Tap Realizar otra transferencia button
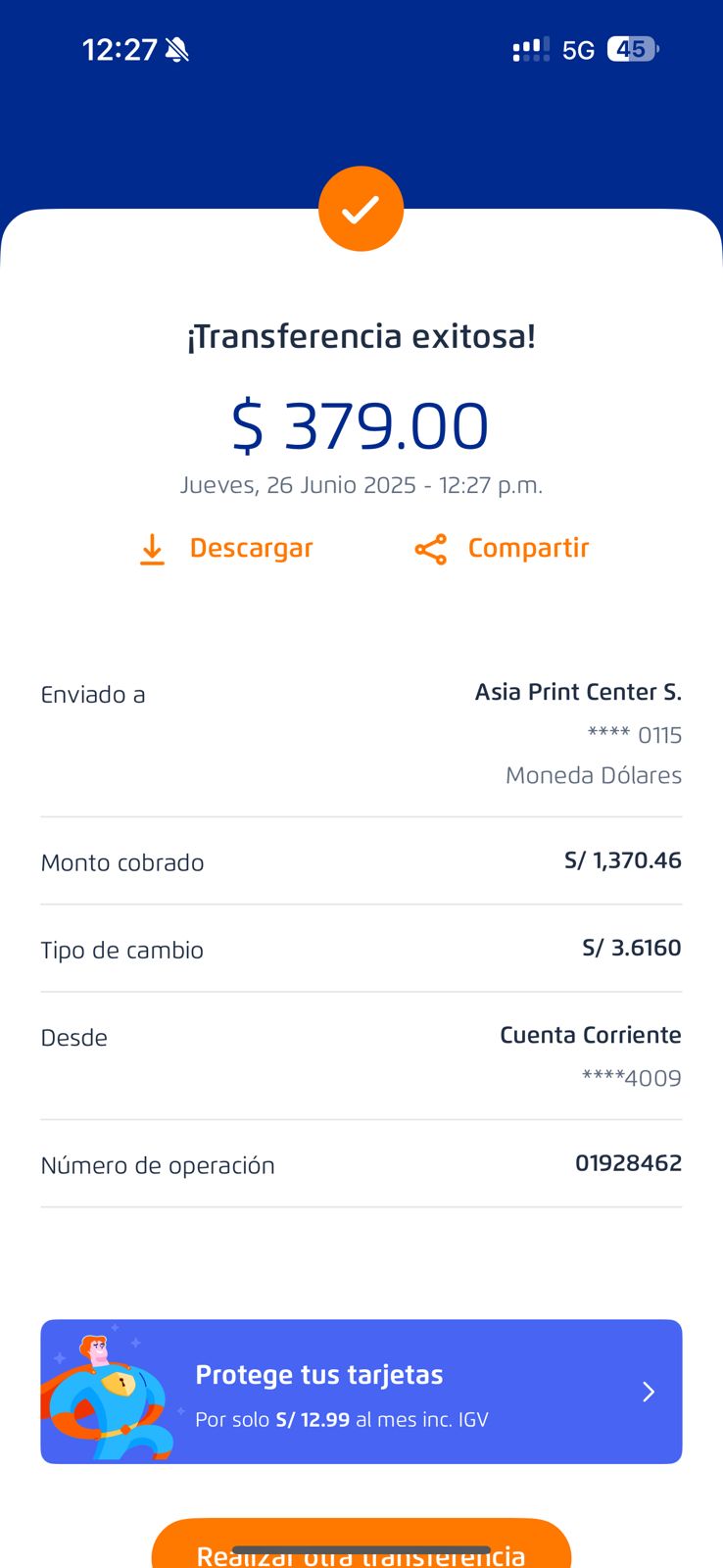This screenshot has width=723, height=1568. coord(361,1548)
